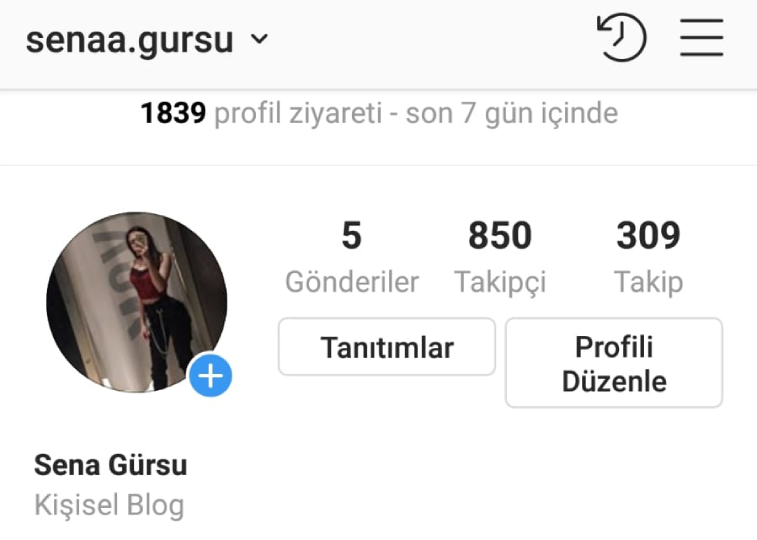View the 309 Takip following list

click(x=648, y=257)
